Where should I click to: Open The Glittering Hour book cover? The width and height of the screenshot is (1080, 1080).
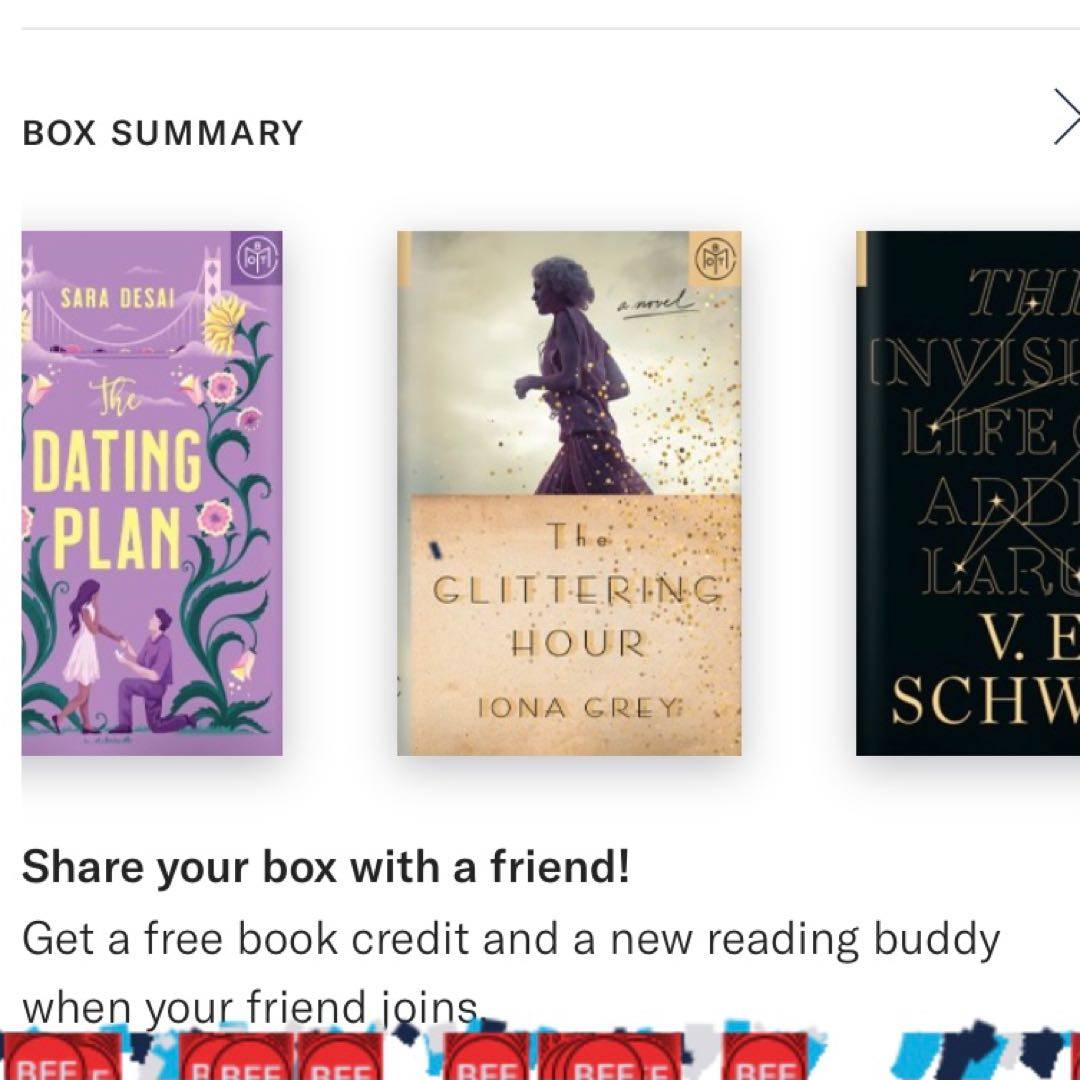point(569,493)
